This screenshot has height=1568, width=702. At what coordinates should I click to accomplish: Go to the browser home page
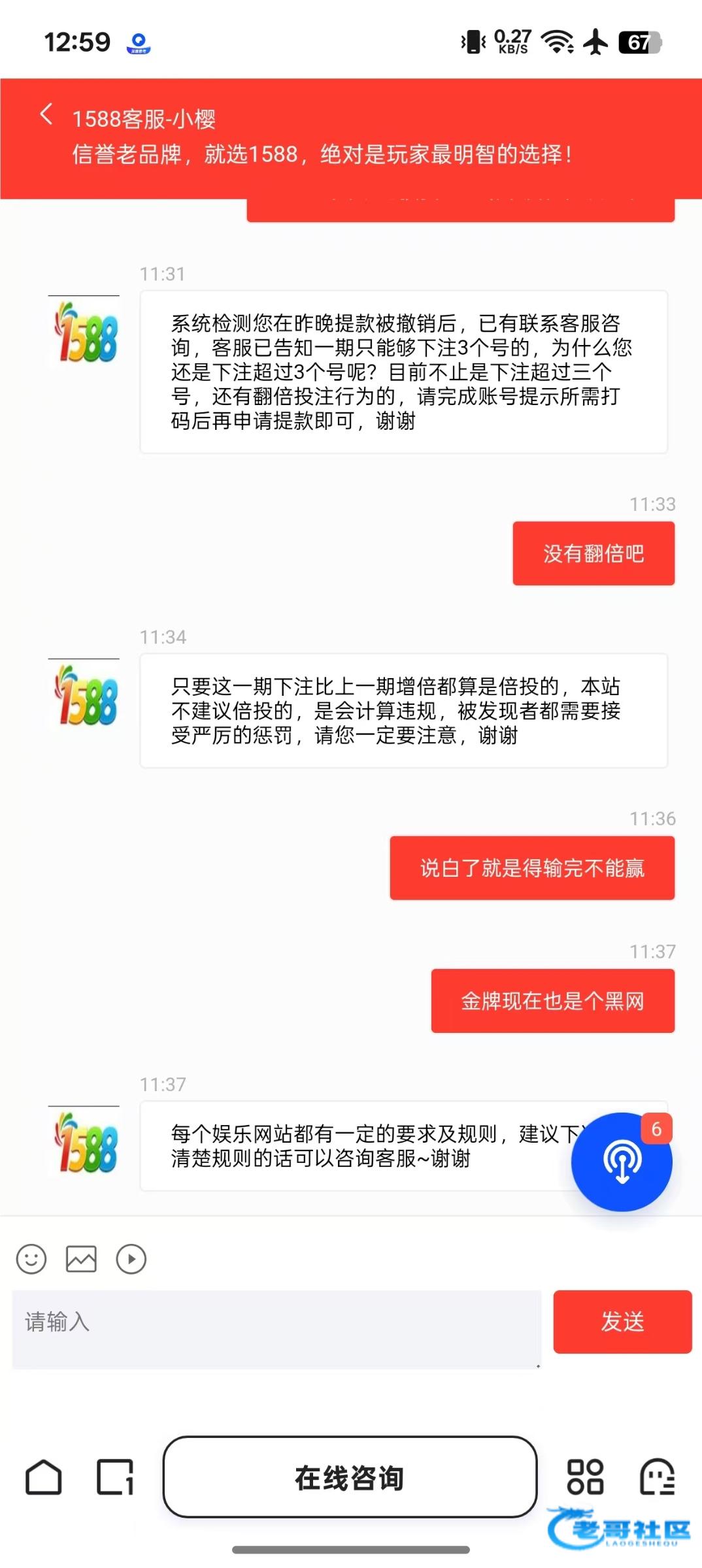click(x=44, y=1477)
